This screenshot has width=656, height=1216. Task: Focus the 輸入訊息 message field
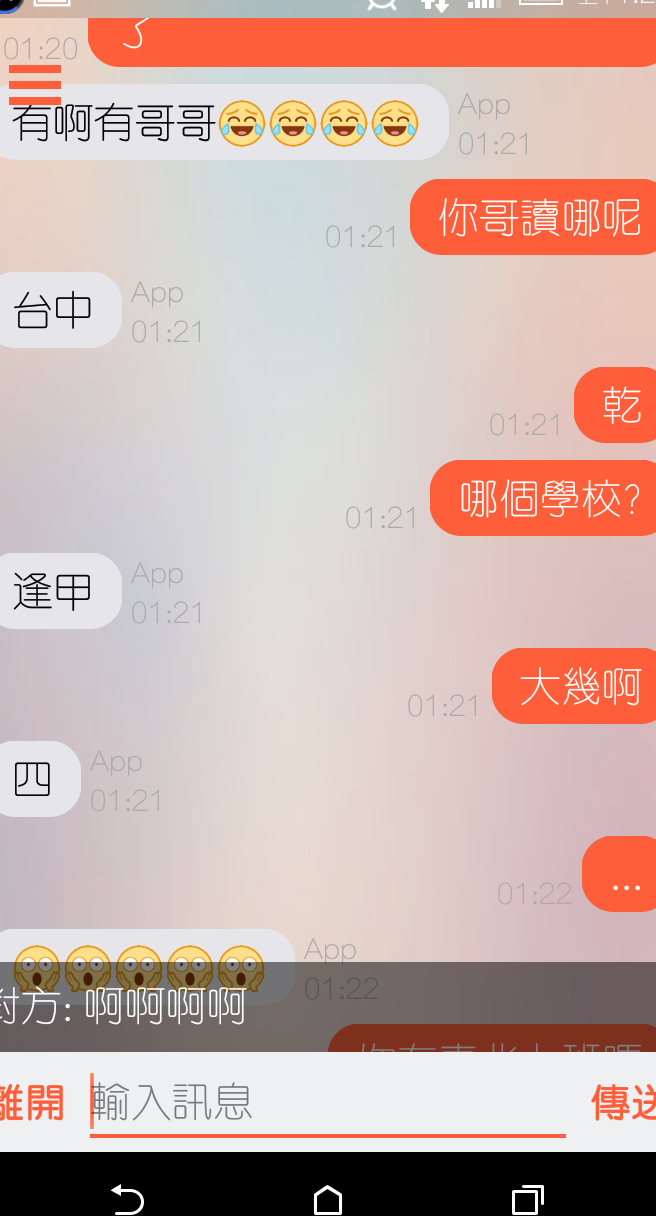click(328, 1102)
